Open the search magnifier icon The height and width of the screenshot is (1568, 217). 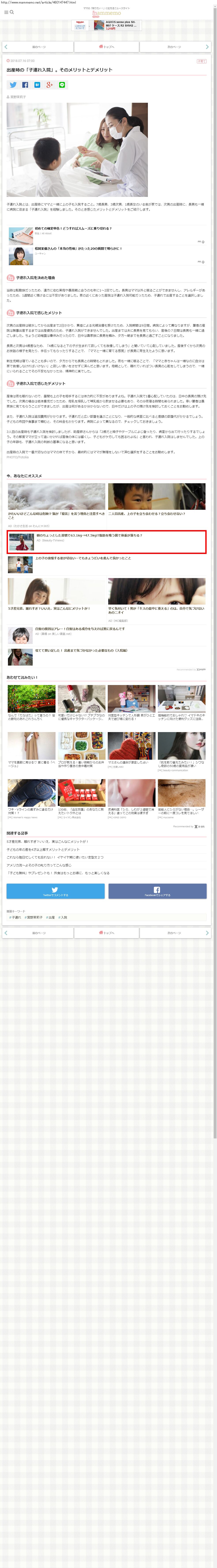pyautogui.click(x=11, y=12)
